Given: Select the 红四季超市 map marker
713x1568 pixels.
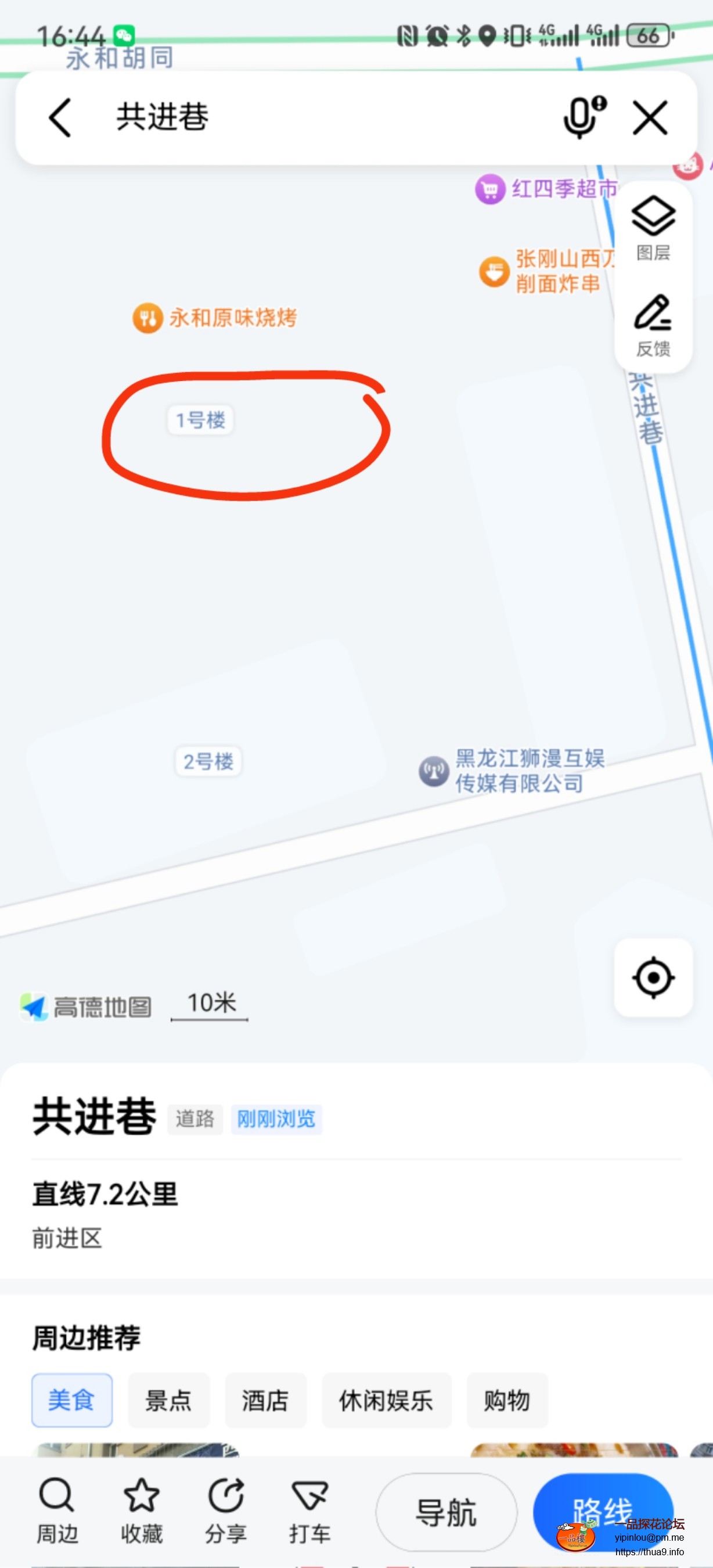Looking at the screenshot, I should [491, 189].
